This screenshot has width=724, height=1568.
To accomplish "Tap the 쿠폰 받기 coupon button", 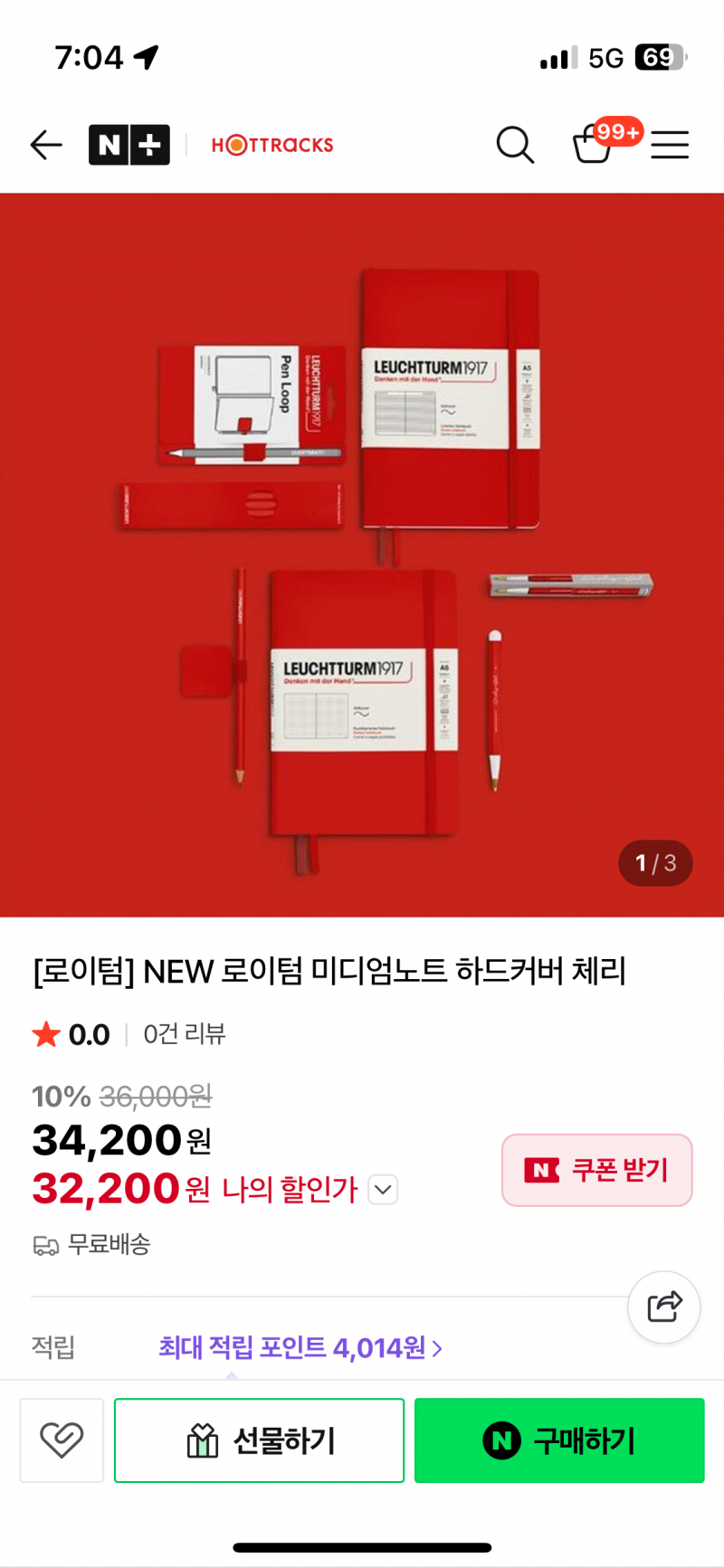I will click(597, 1170).
